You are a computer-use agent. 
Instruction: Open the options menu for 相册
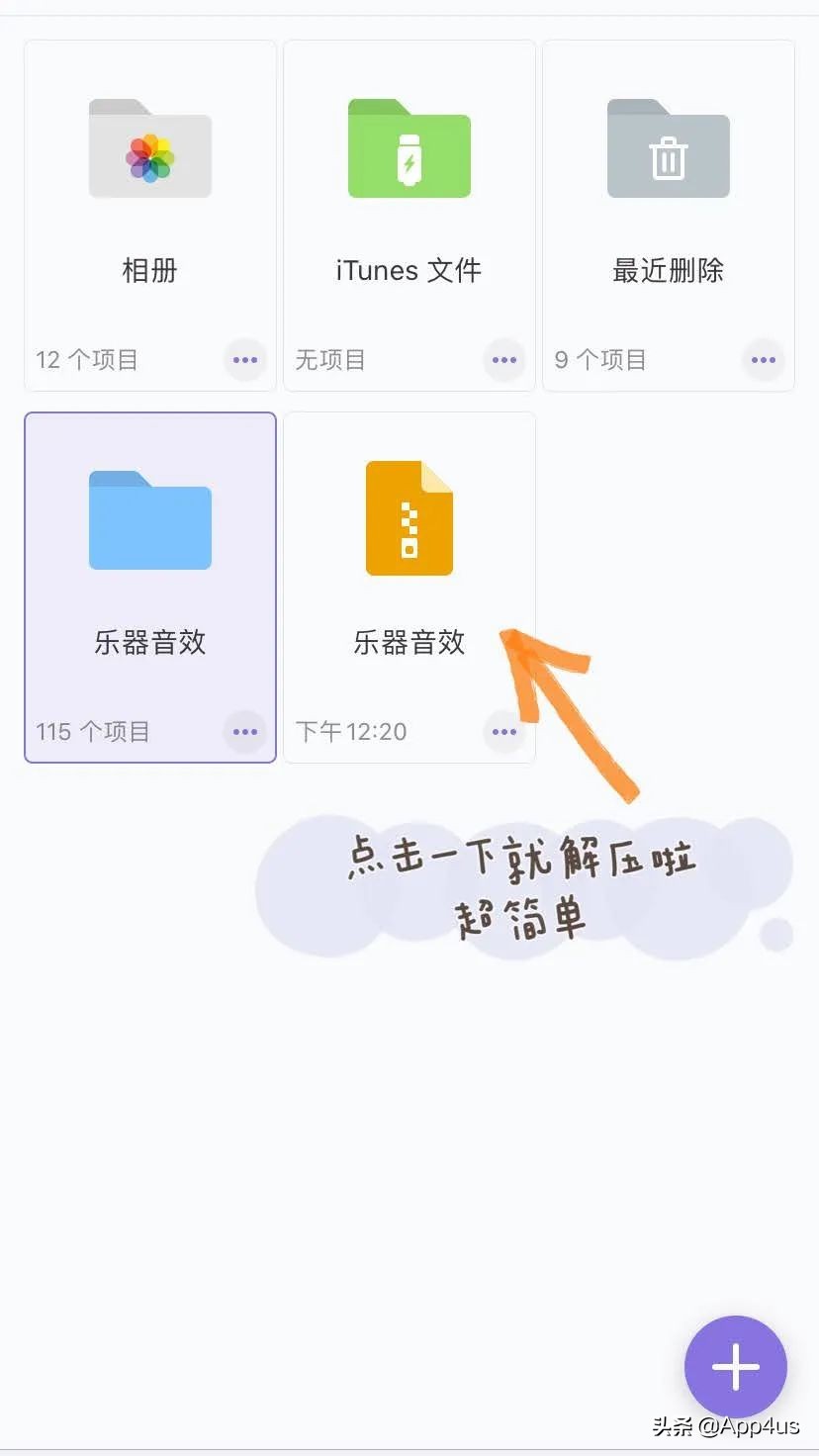(x=245, y=360)
